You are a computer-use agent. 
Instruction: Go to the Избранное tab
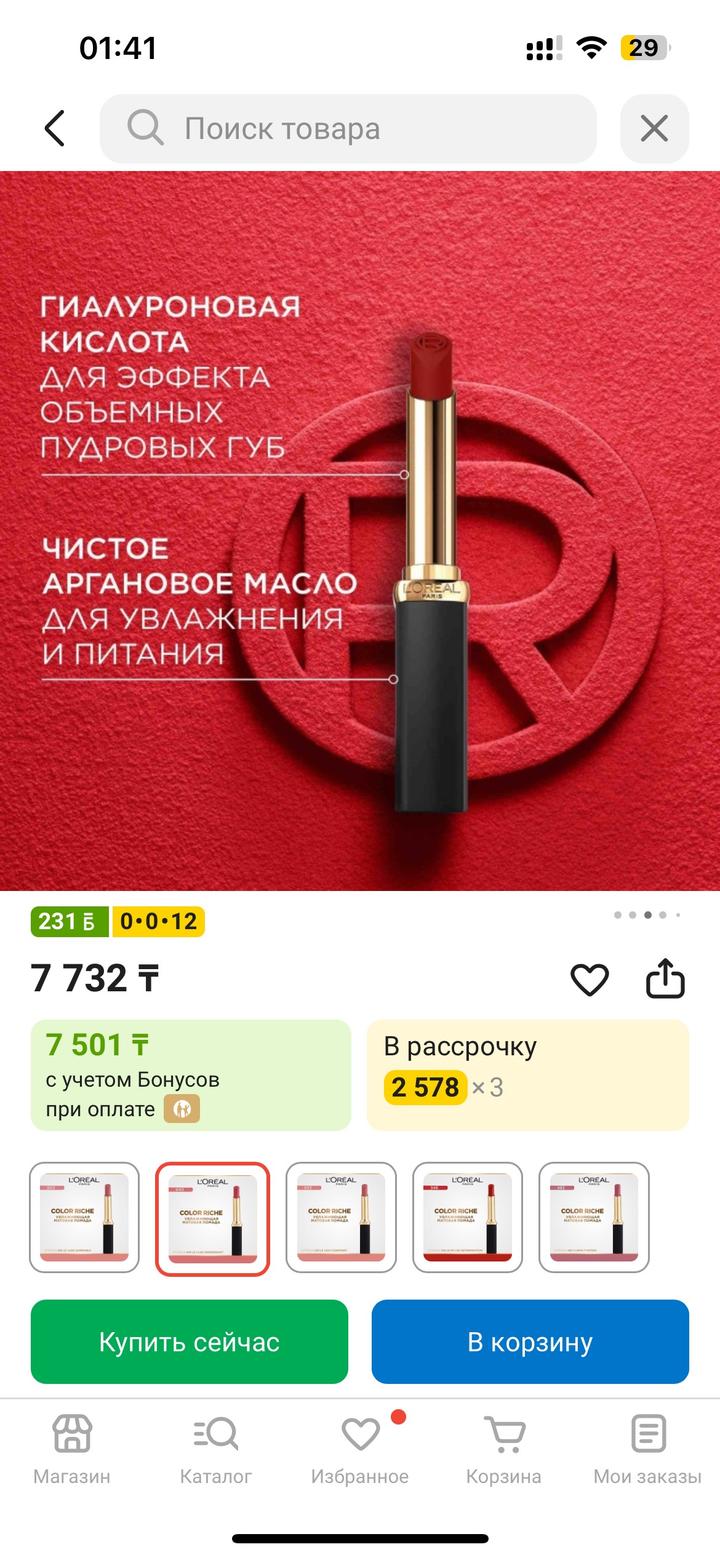point(360,1449)
